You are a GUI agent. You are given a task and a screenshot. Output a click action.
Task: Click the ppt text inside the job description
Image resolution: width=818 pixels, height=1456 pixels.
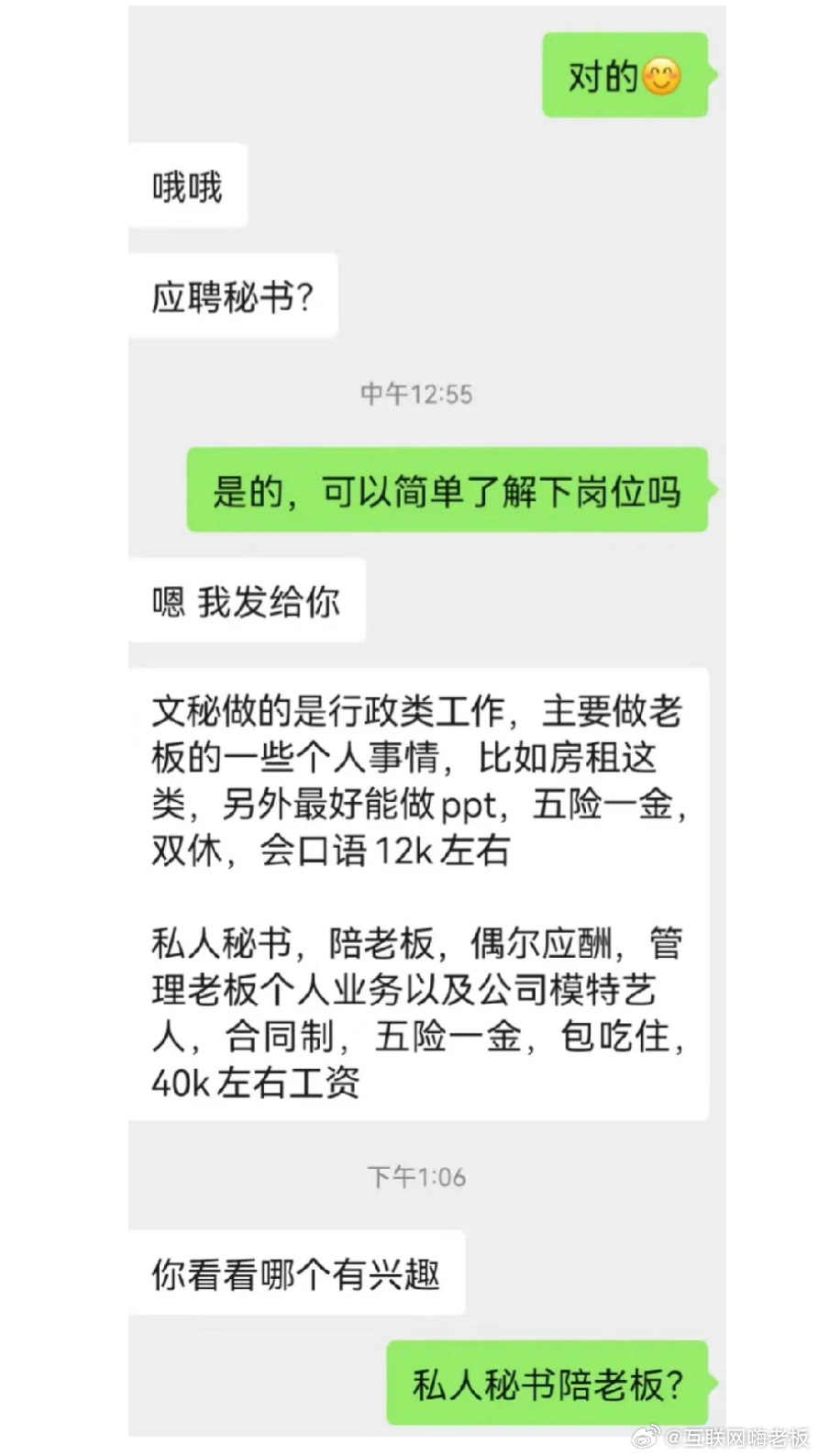coord(470,806)
